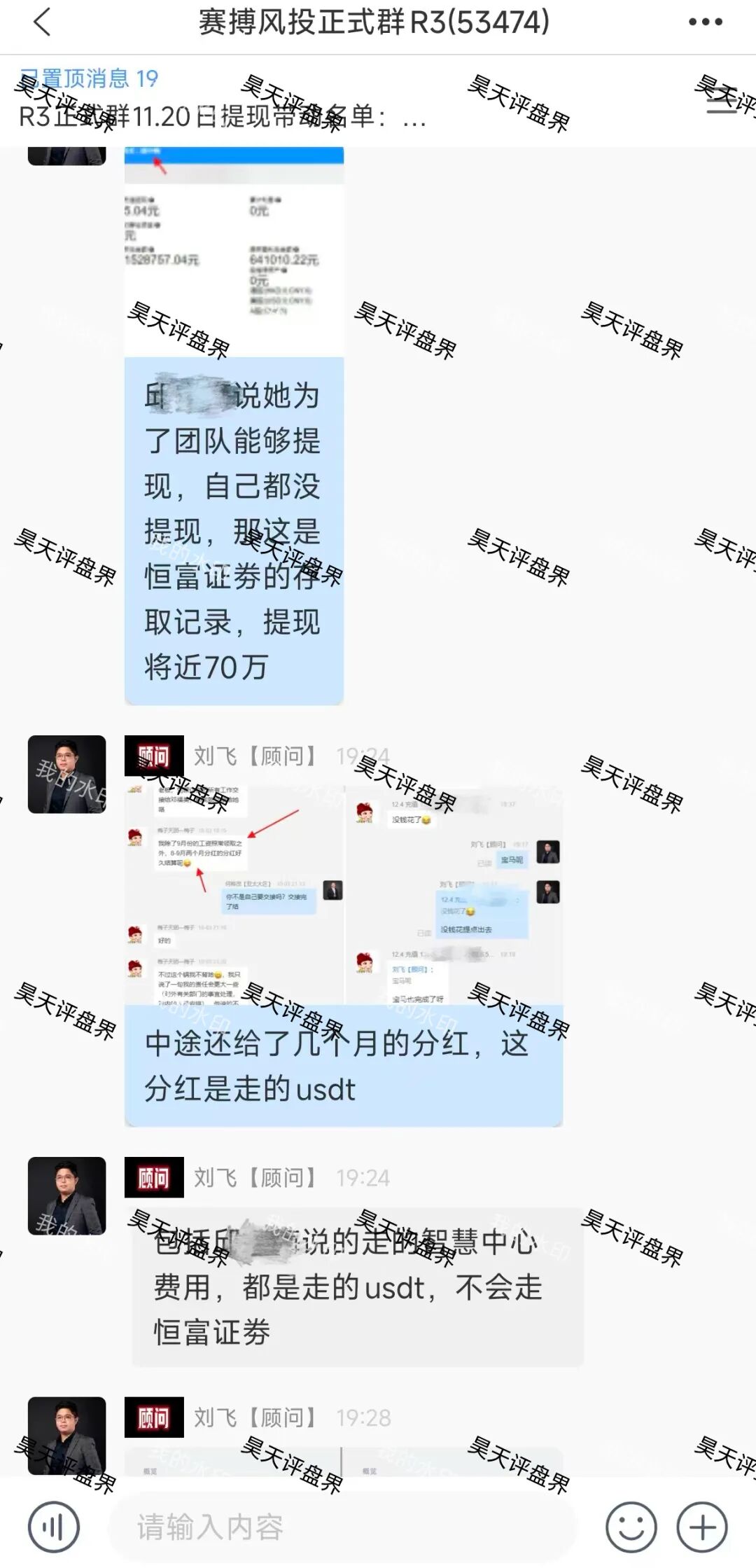Go back from the group chat

tap(42, 22)
